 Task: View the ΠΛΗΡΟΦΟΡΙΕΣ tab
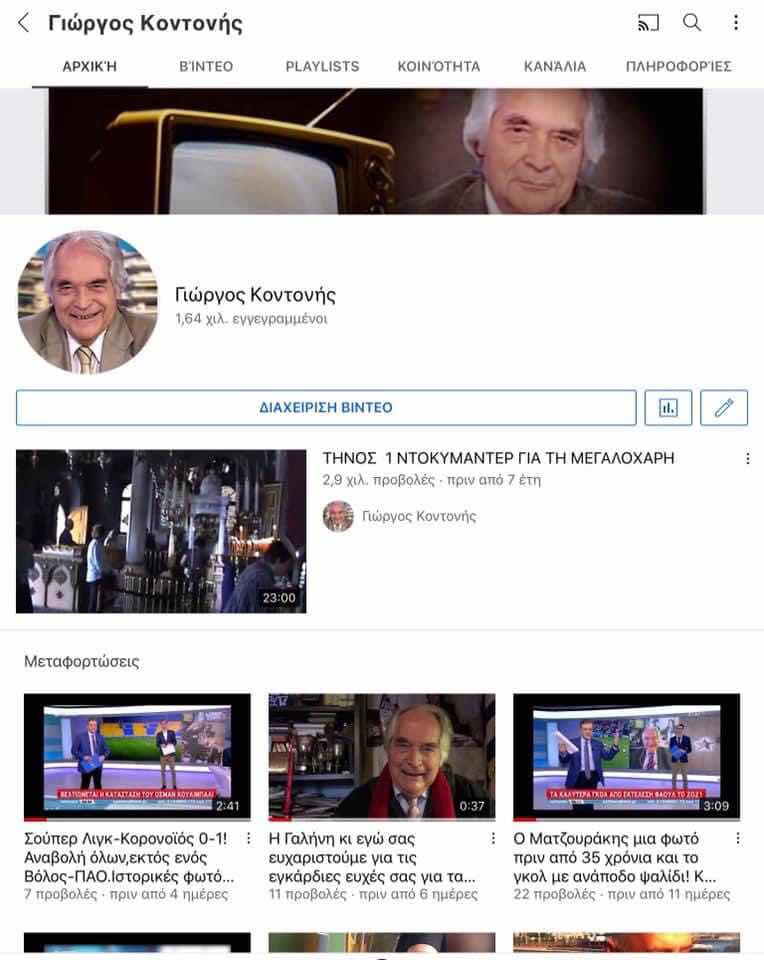point(678,67)
